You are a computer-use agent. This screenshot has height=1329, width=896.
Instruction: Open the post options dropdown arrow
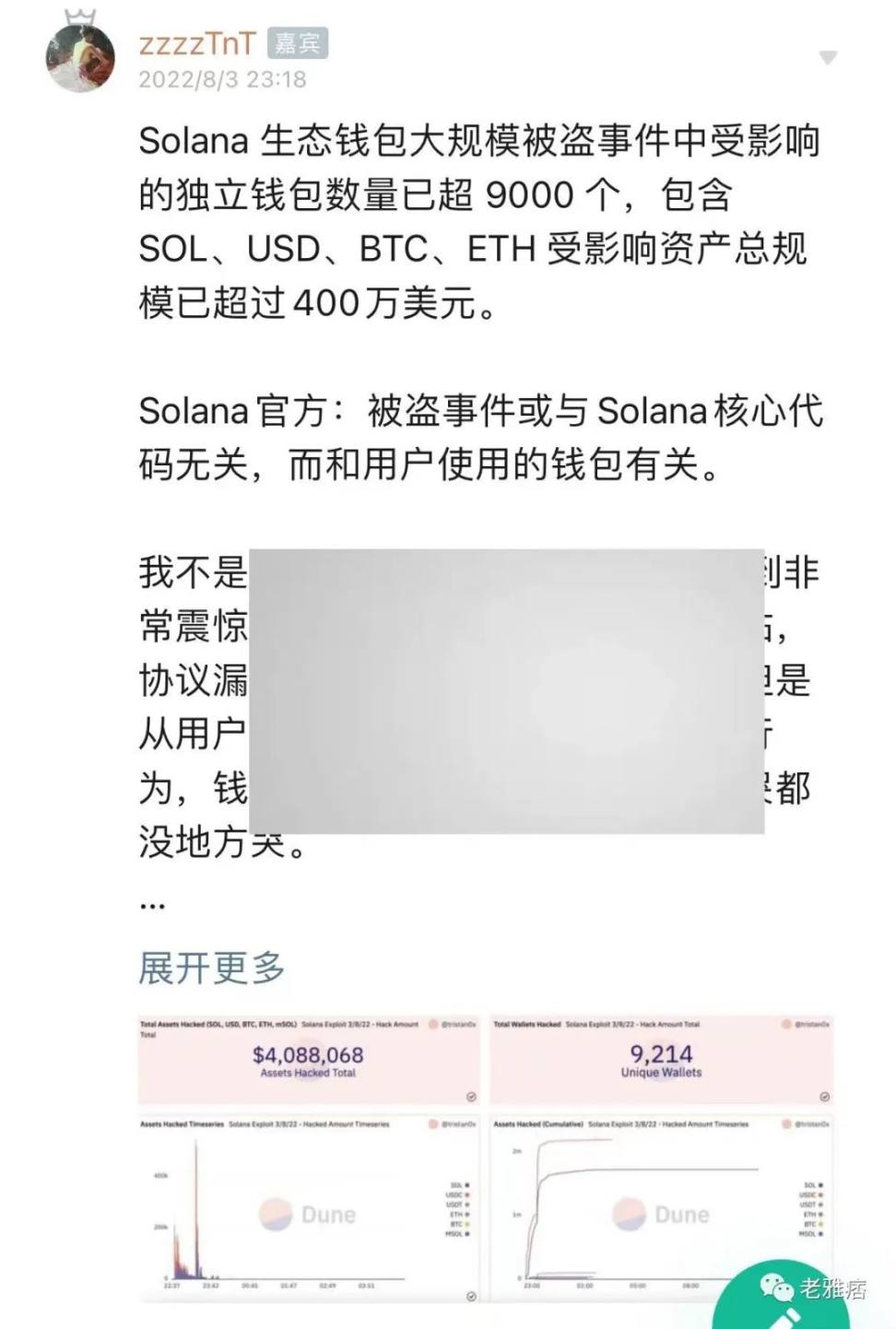pos(828,58)
